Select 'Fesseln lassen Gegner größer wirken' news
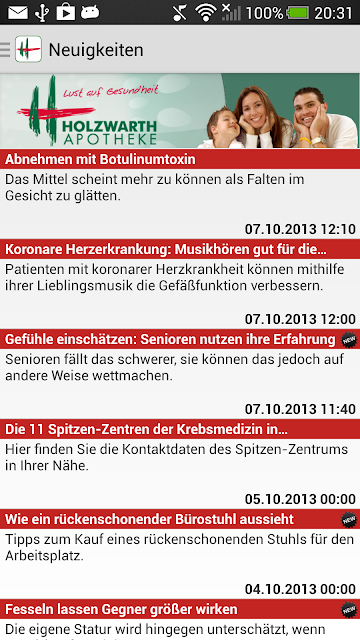 coord(180,620)
